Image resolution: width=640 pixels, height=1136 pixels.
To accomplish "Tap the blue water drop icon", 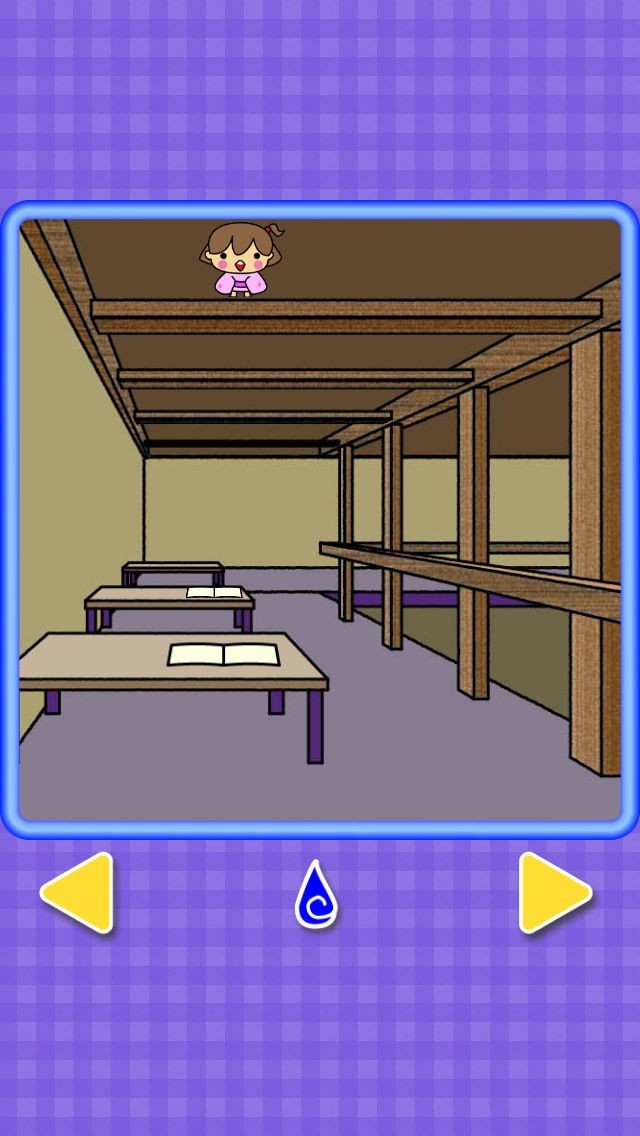I will click(316, 896).
